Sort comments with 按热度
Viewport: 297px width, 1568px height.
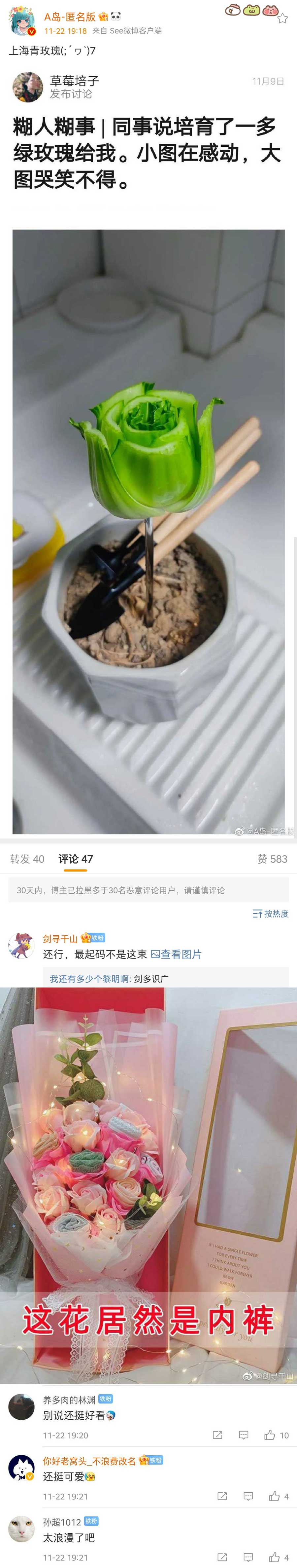coord(271,914)
